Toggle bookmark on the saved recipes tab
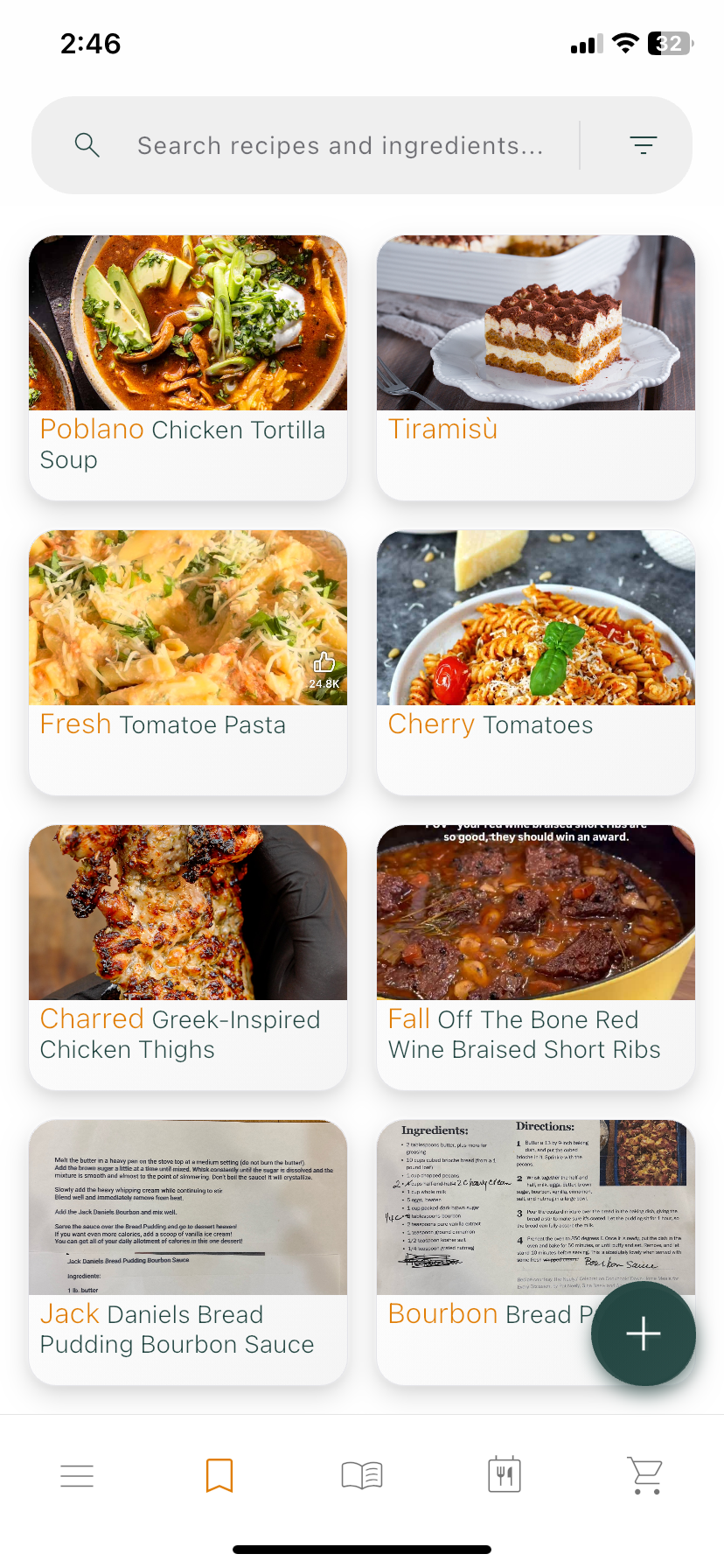724x1568 pixels. click(x=219, y=1474)
